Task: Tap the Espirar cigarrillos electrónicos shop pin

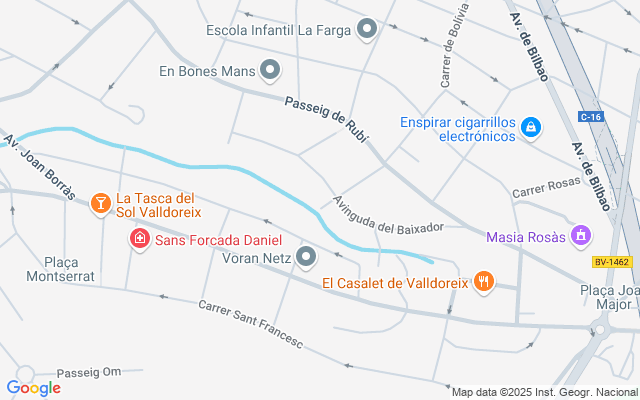Action: [x=531, y=127]
